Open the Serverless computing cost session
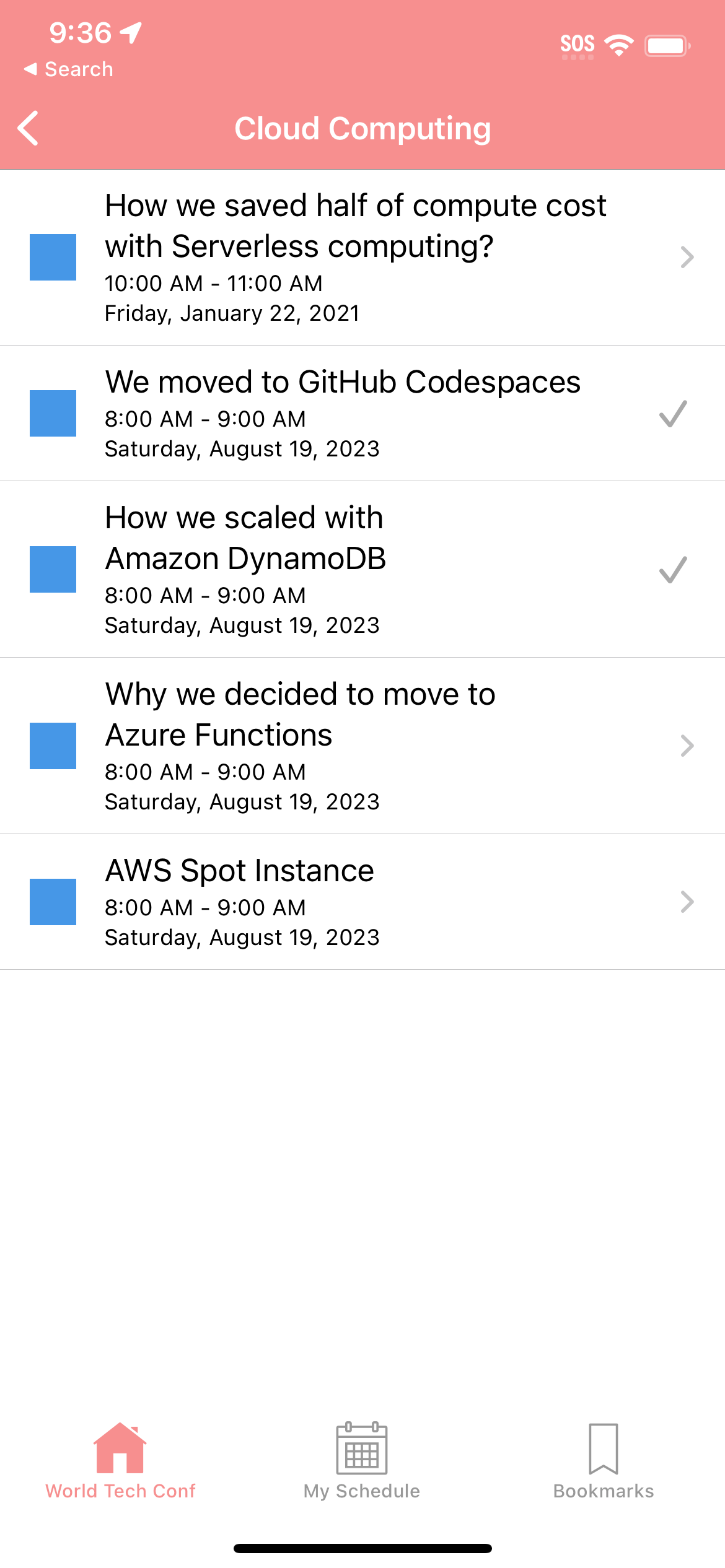 click(x=362, y=258)
